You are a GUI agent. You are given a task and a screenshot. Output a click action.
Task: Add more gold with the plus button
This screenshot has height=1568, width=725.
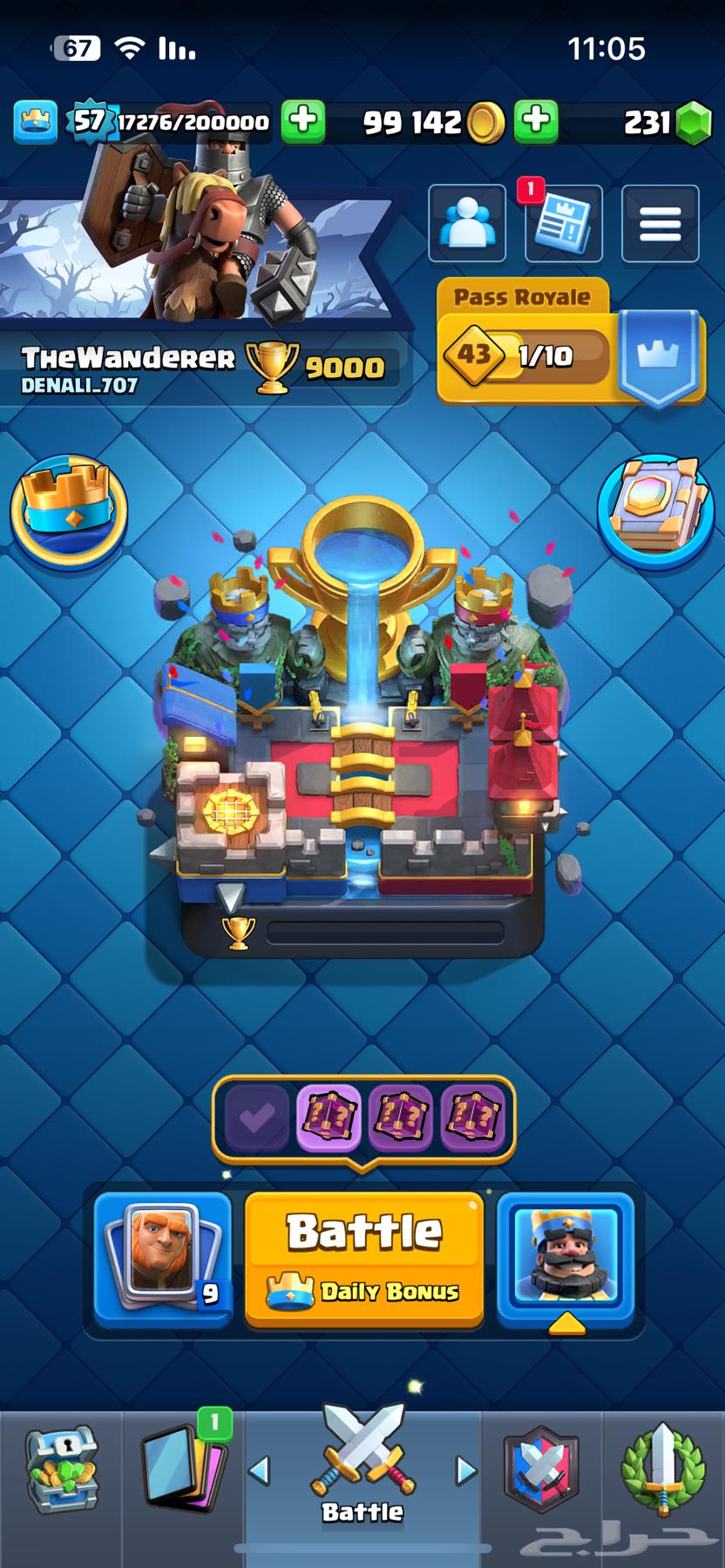536,121
